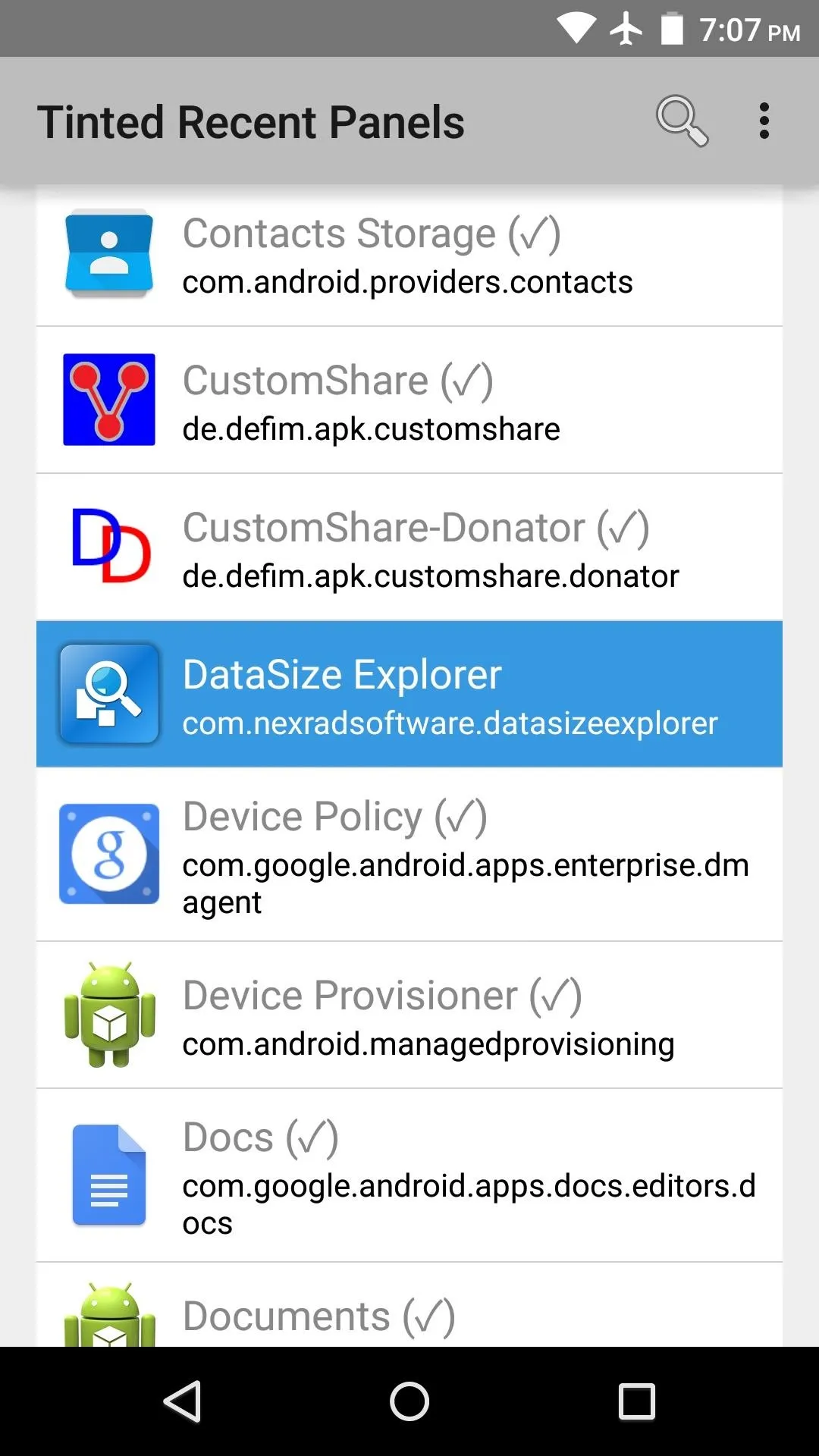Image resolution: width=819 pixels, height=1456 pixels.
Task: Open the Device Policy entry
Action: pos(409,855)
